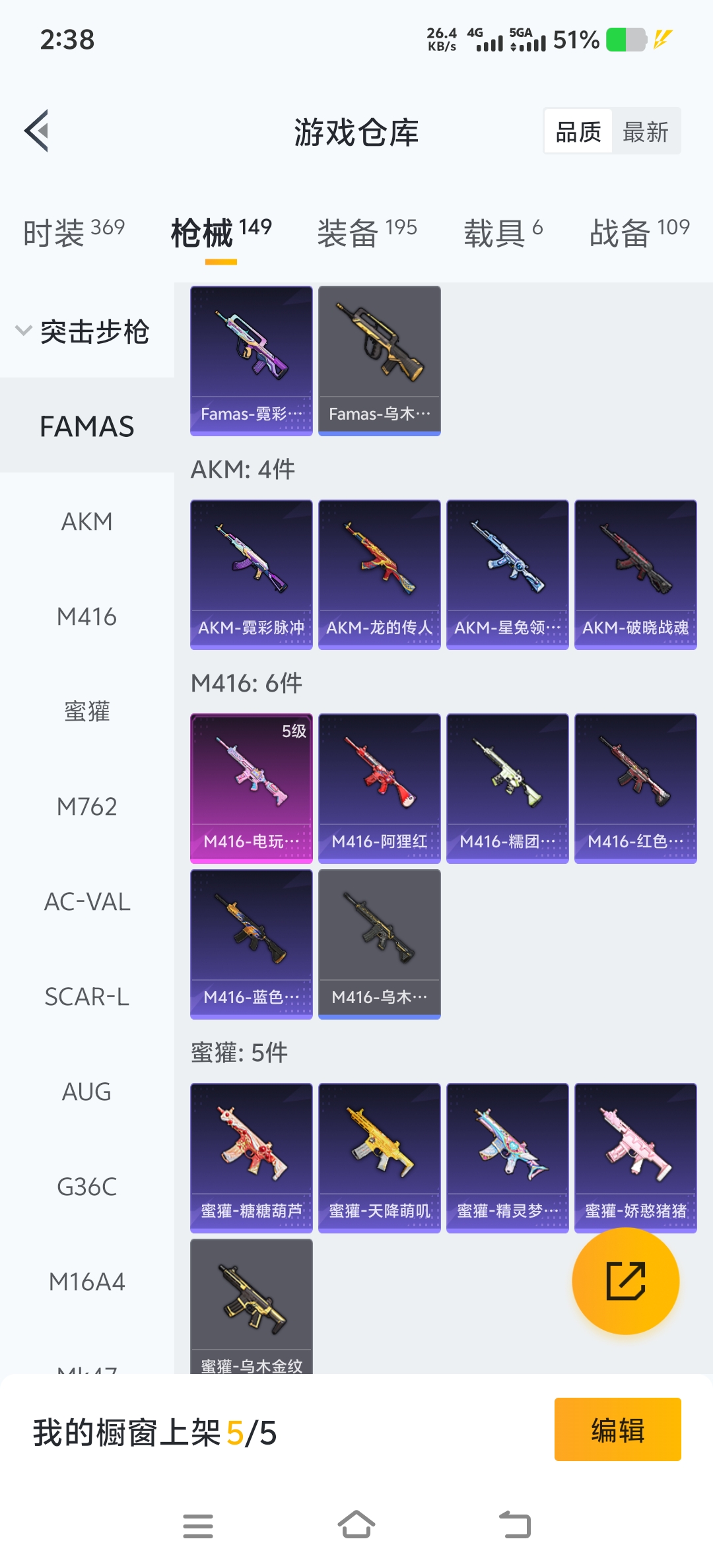Select SCAR-L in the side list

(x=87, y=996)
